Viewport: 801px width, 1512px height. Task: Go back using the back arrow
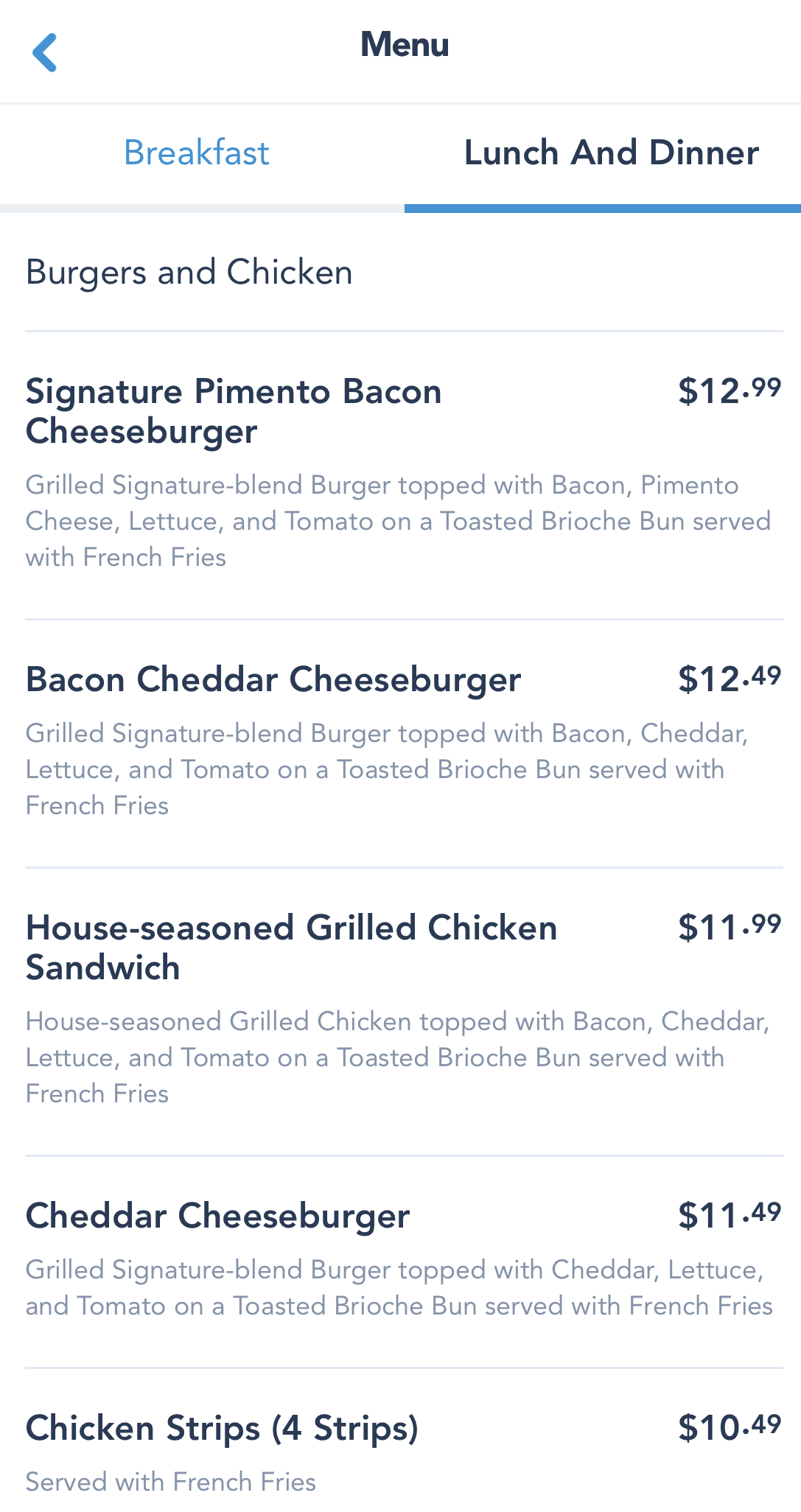(45, 52)
